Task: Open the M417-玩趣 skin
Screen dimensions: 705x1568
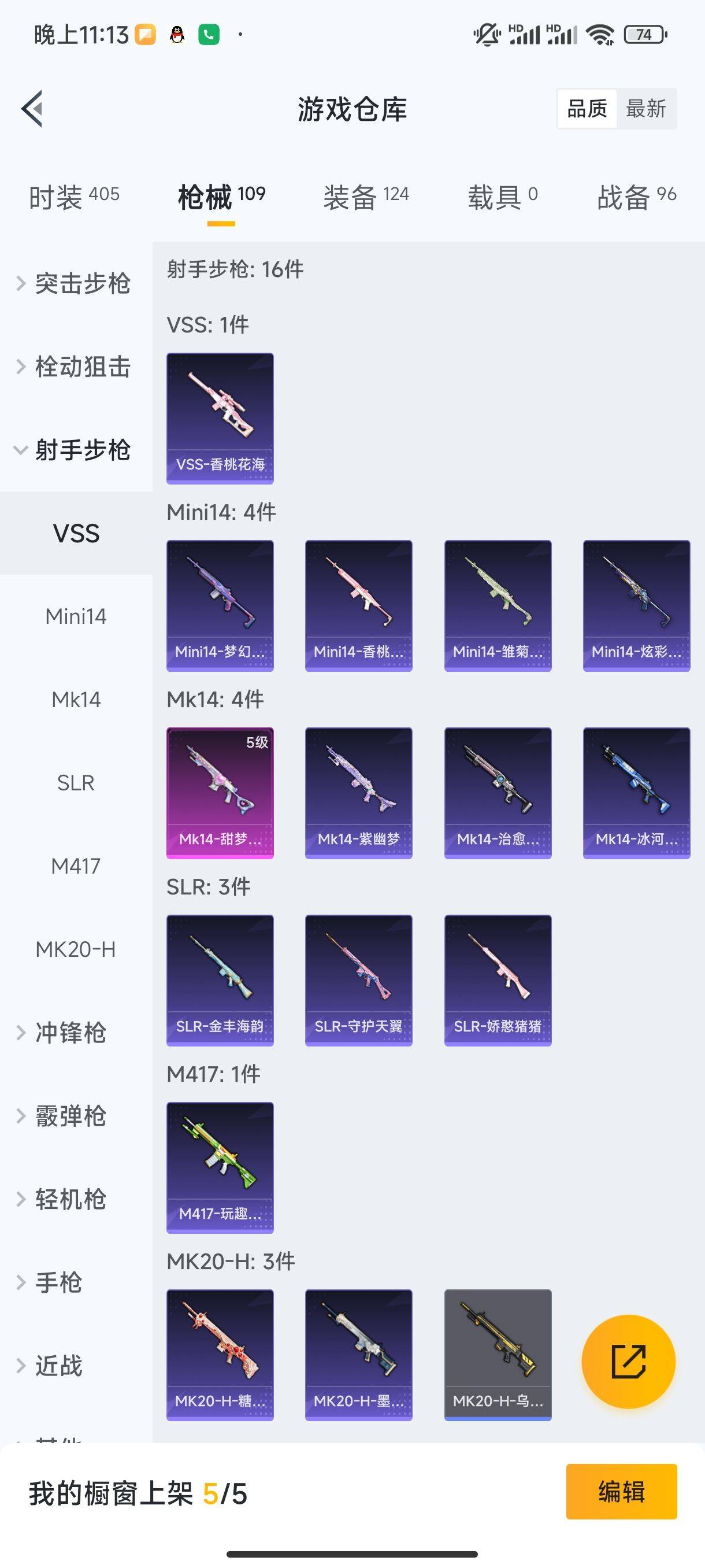Action: (x=220, y=1167)
